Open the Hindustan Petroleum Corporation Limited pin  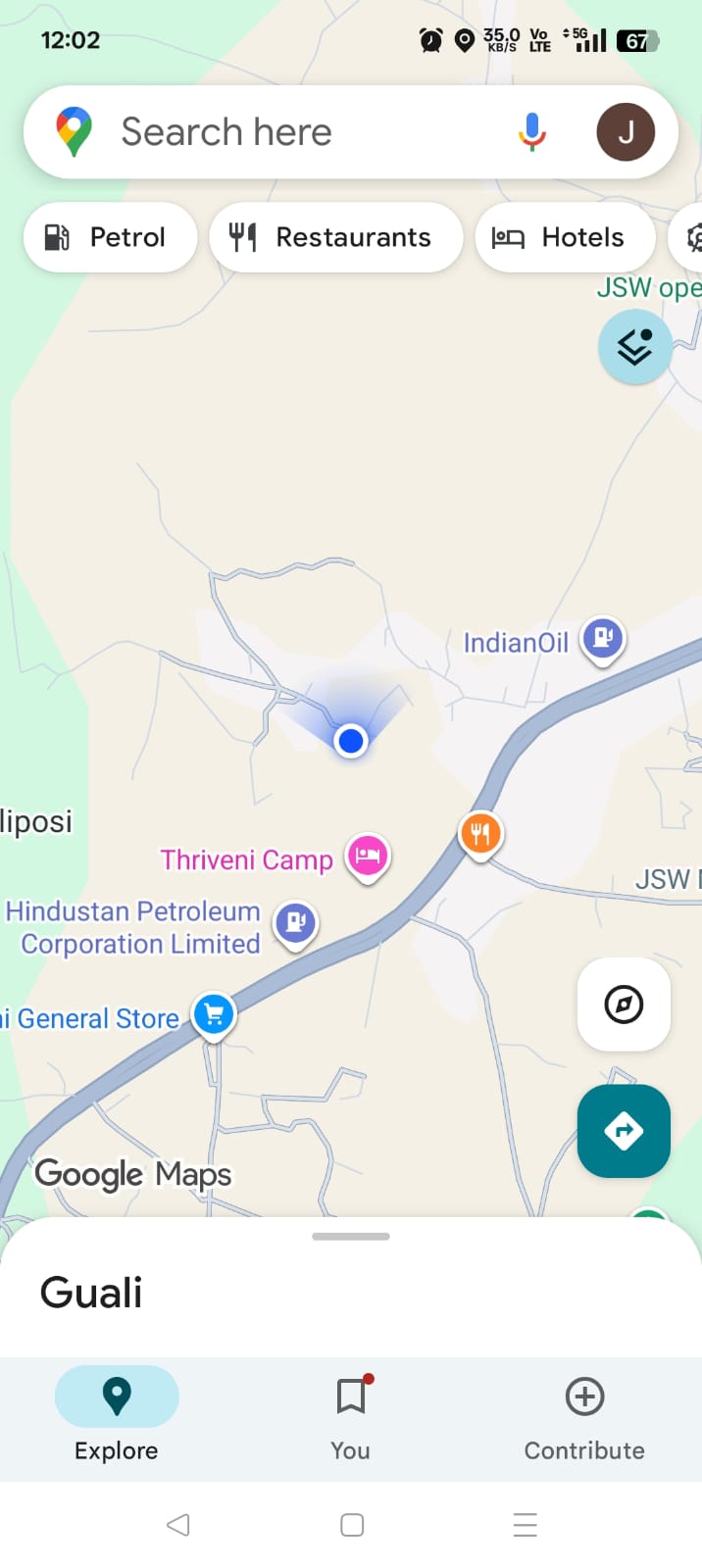[295, 923]
